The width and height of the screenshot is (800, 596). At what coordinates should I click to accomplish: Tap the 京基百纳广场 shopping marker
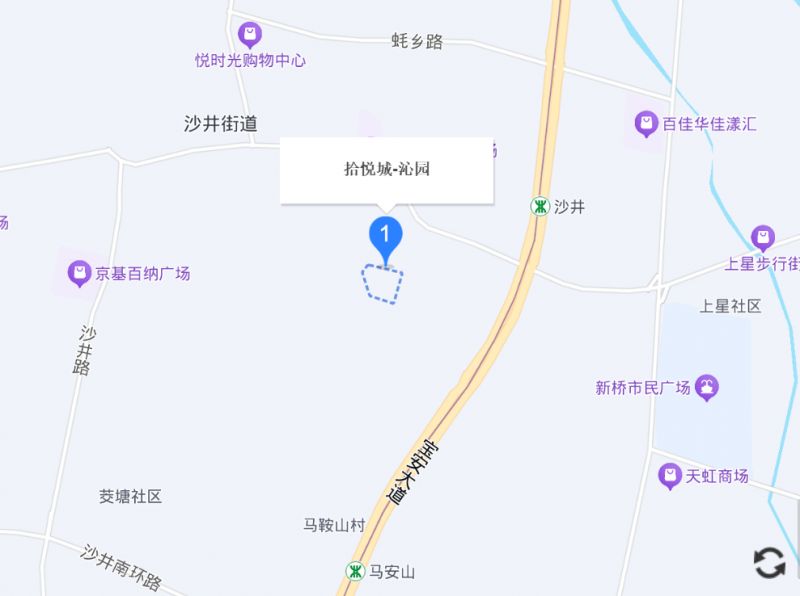[78, 273]
